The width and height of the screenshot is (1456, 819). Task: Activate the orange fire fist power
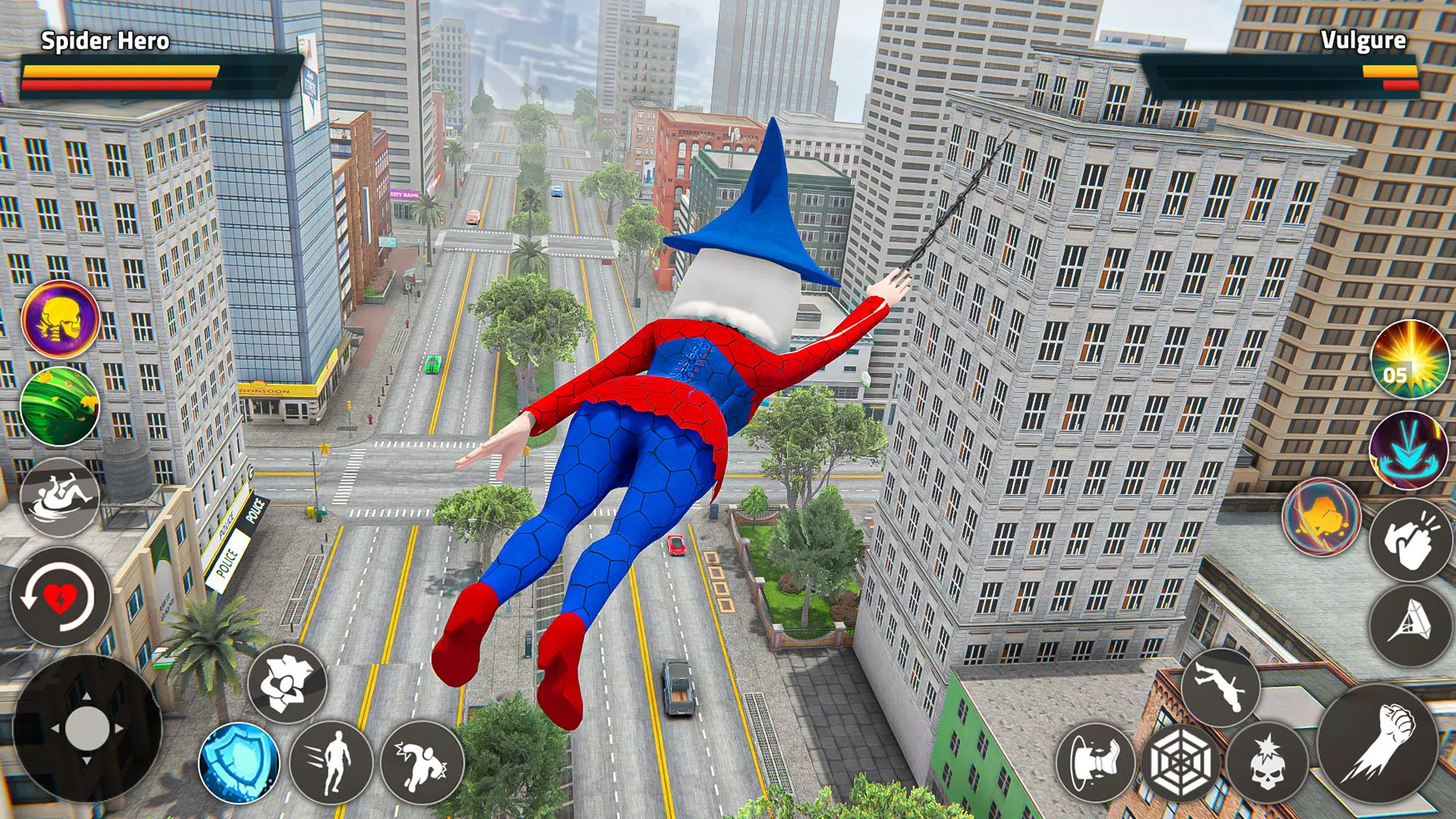[1321, 517]
